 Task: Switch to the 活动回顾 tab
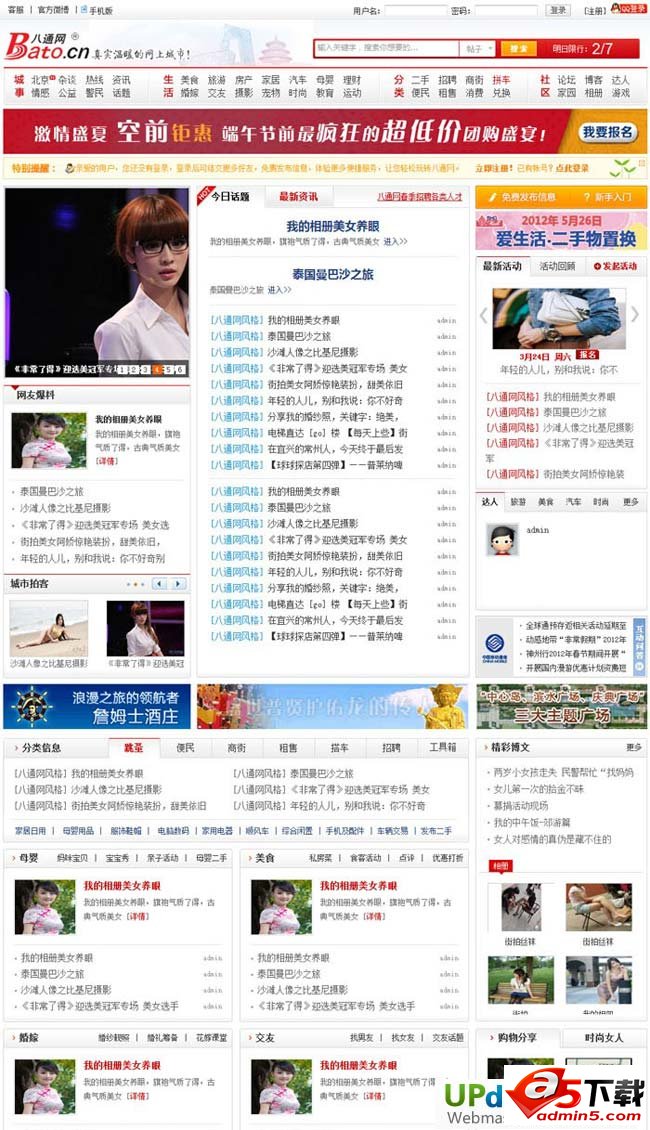[557, 266]
